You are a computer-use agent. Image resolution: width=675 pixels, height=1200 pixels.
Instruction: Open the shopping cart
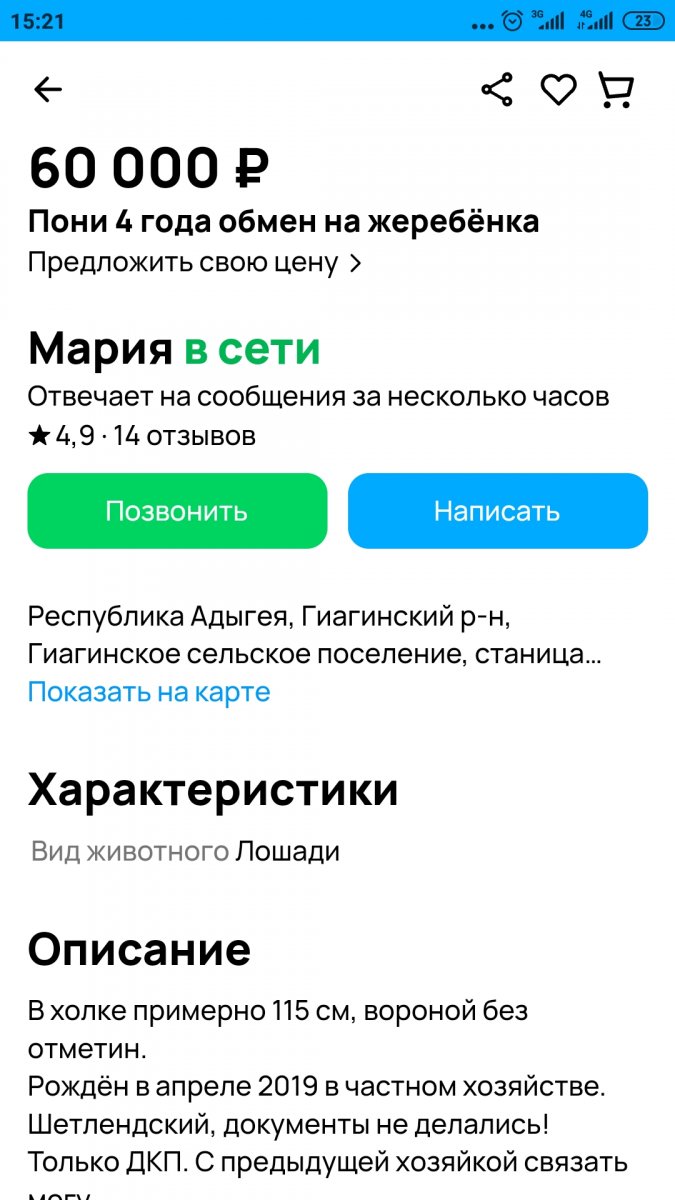point(616,90)
